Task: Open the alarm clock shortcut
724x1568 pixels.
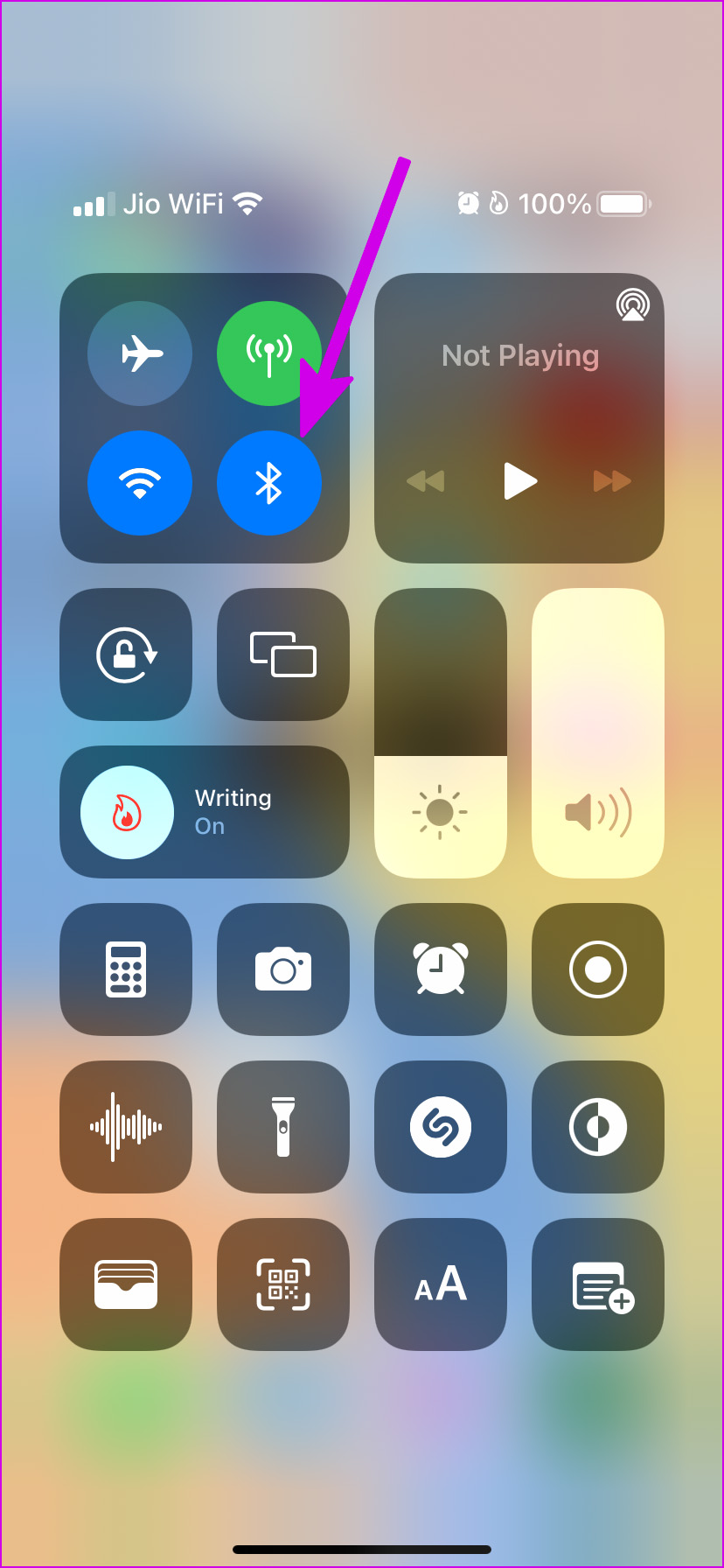Action: [441, 969]
